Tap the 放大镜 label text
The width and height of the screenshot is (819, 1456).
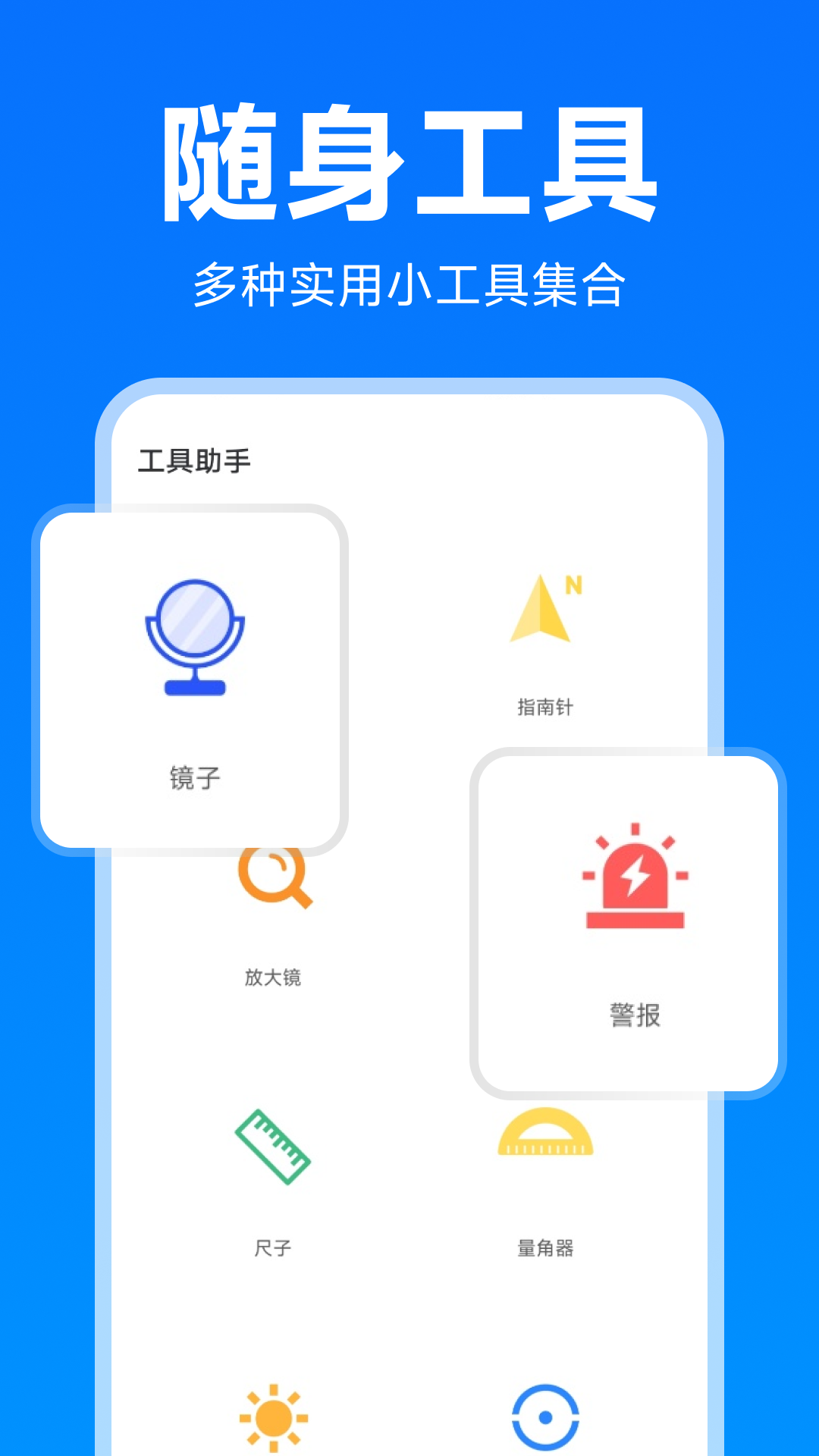tap(275, 978)
